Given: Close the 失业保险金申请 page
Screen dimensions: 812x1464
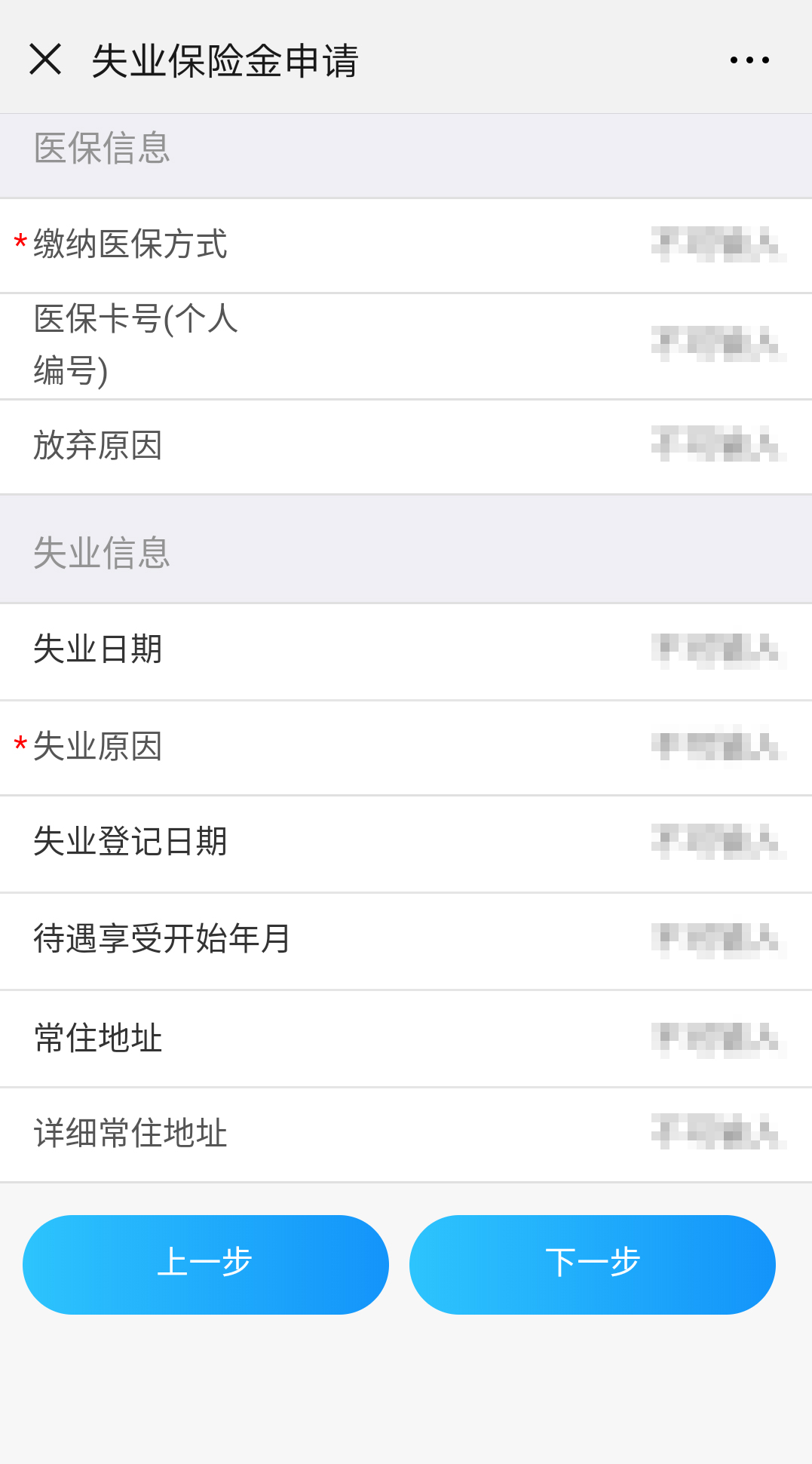Looking at the screenshot, I should (45, 60).
